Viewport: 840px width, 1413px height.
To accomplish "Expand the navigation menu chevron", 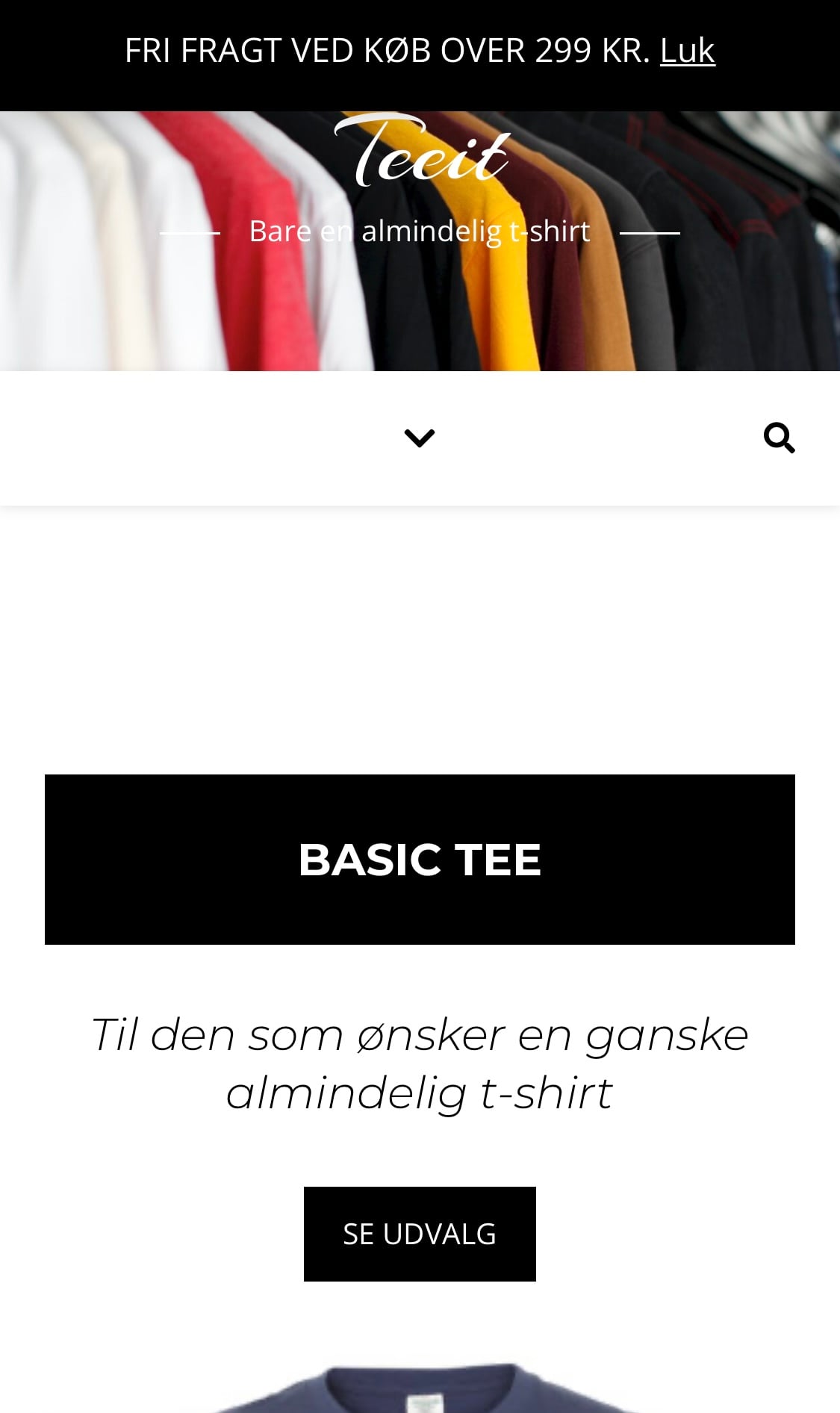I will (x=420, y=438).
